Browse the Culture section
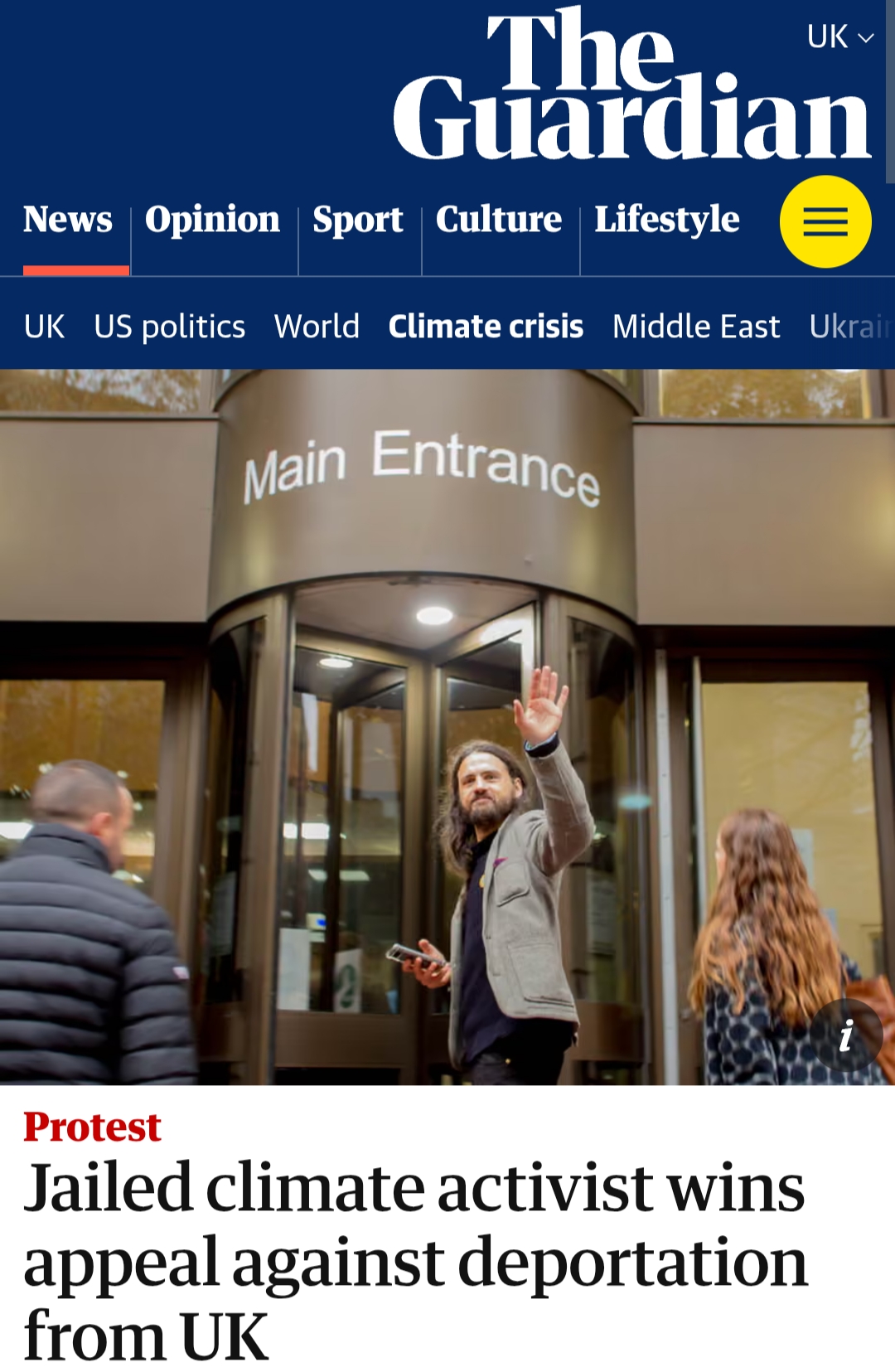The height and width of the screenshot is (1372, 895). click(x=499, y=221)
